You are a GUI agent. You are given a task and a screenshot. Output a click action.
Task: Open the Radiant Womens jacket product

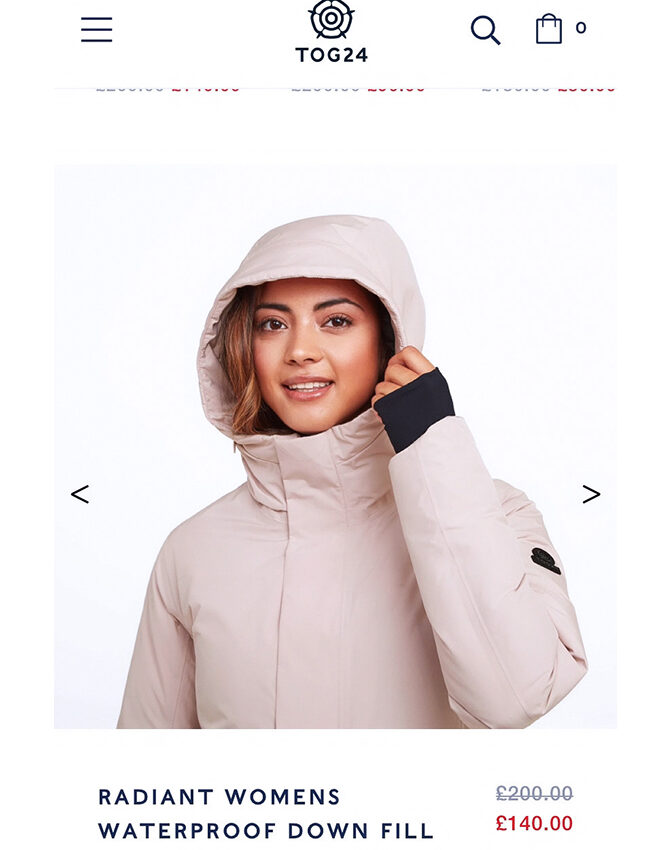tap(265, 813)
